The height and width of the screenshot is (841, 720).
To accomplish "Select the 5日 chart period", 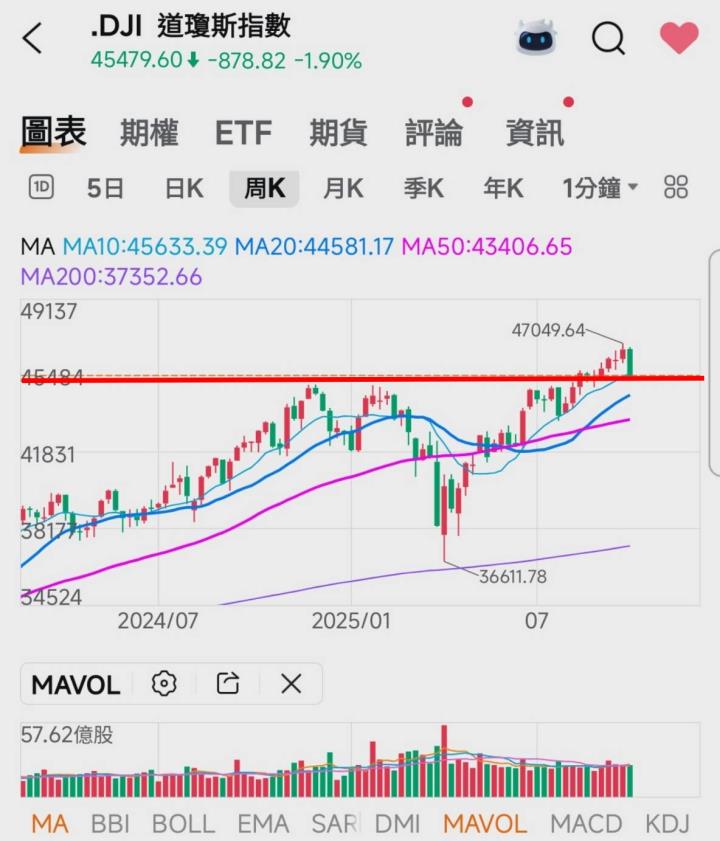I will tap(105, 188).
